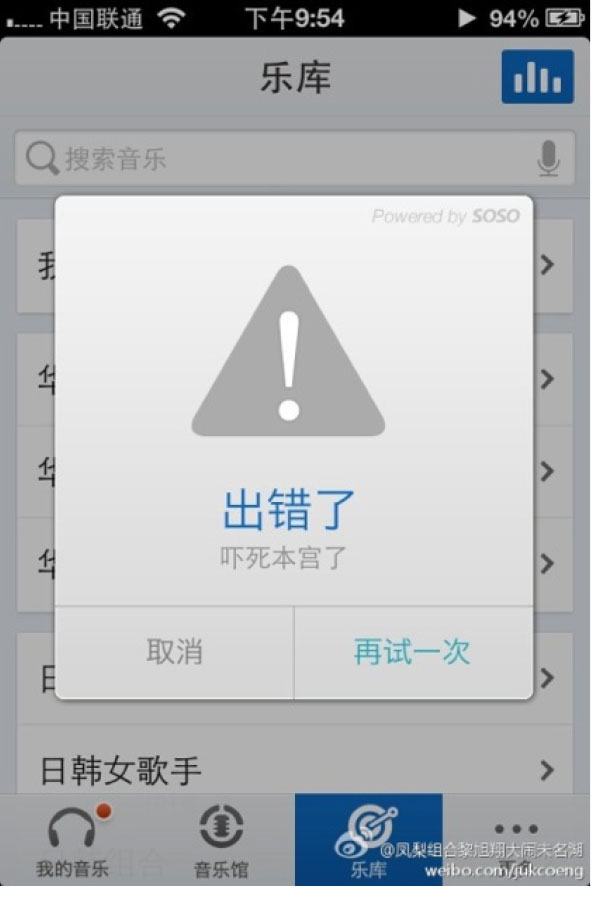This screenshot has width=600, height=900.
Task: Open the 日韩女歌手 category
Action: click(295, 770)
